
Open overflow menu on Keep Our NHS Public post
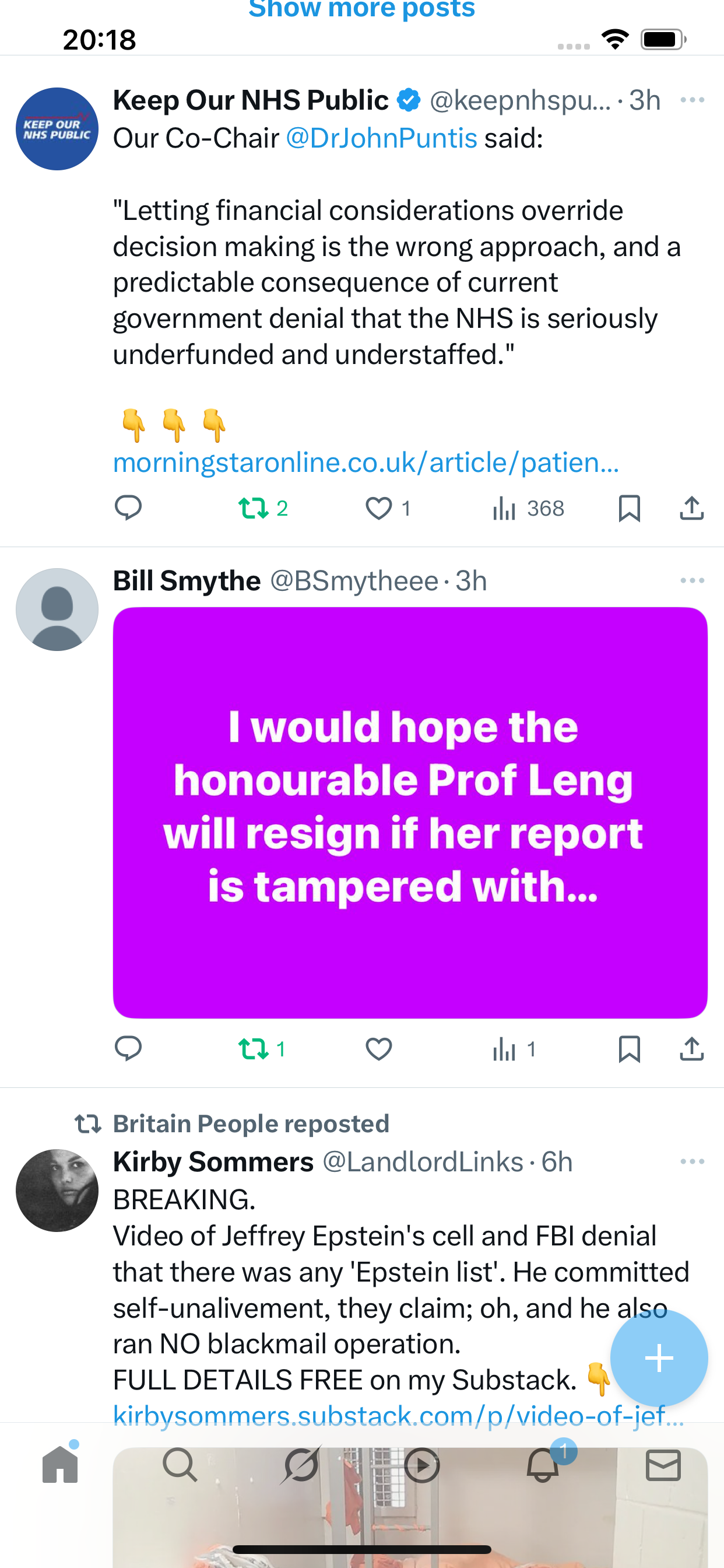(x=693, y=100)
